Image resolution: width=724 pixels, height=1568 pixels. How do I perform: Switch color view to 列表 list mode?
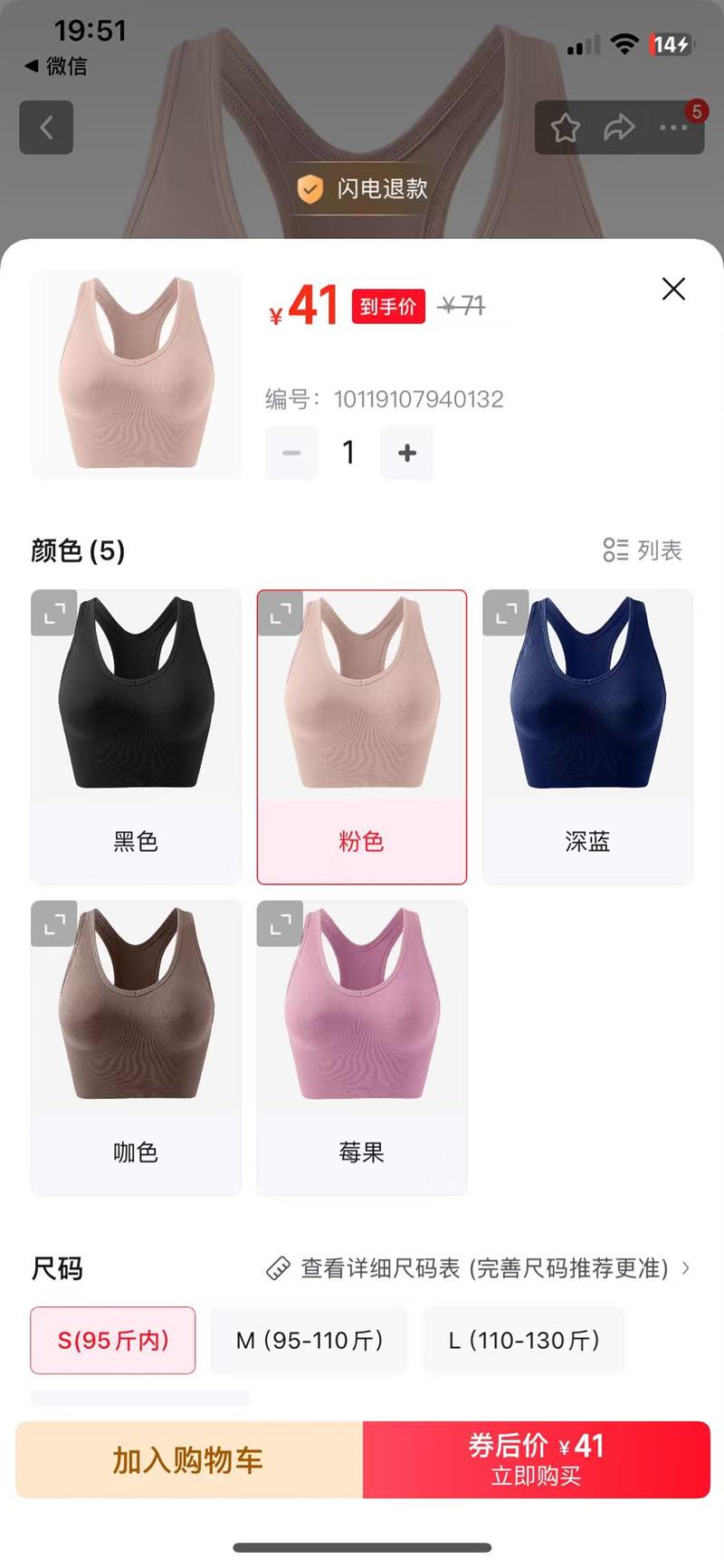643,550
